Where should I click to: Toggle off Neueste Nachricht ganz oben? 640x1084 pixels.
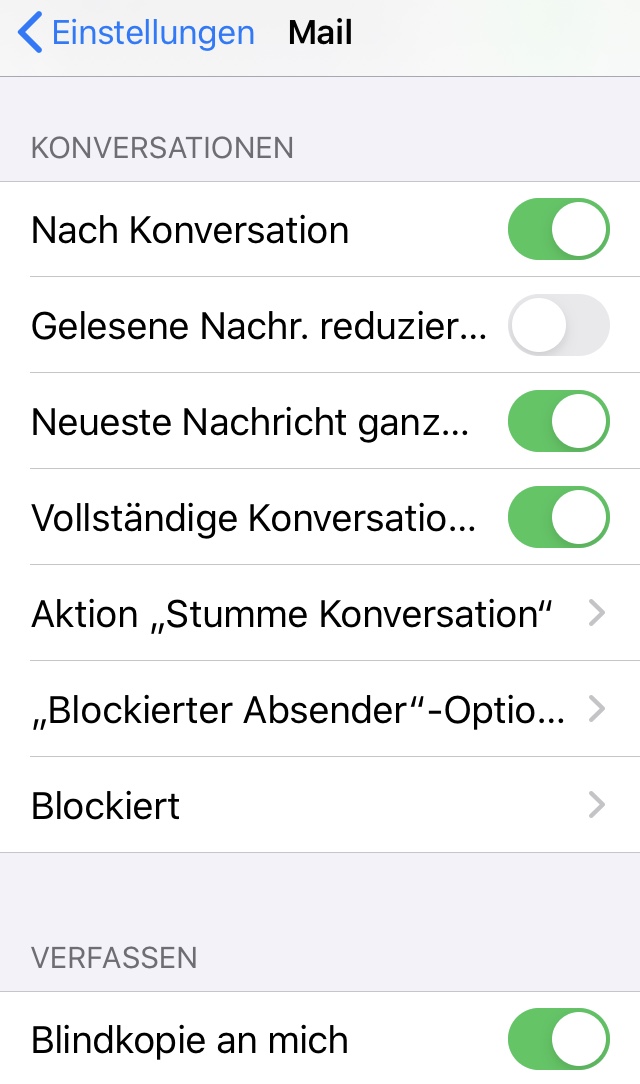click(558, 421)
